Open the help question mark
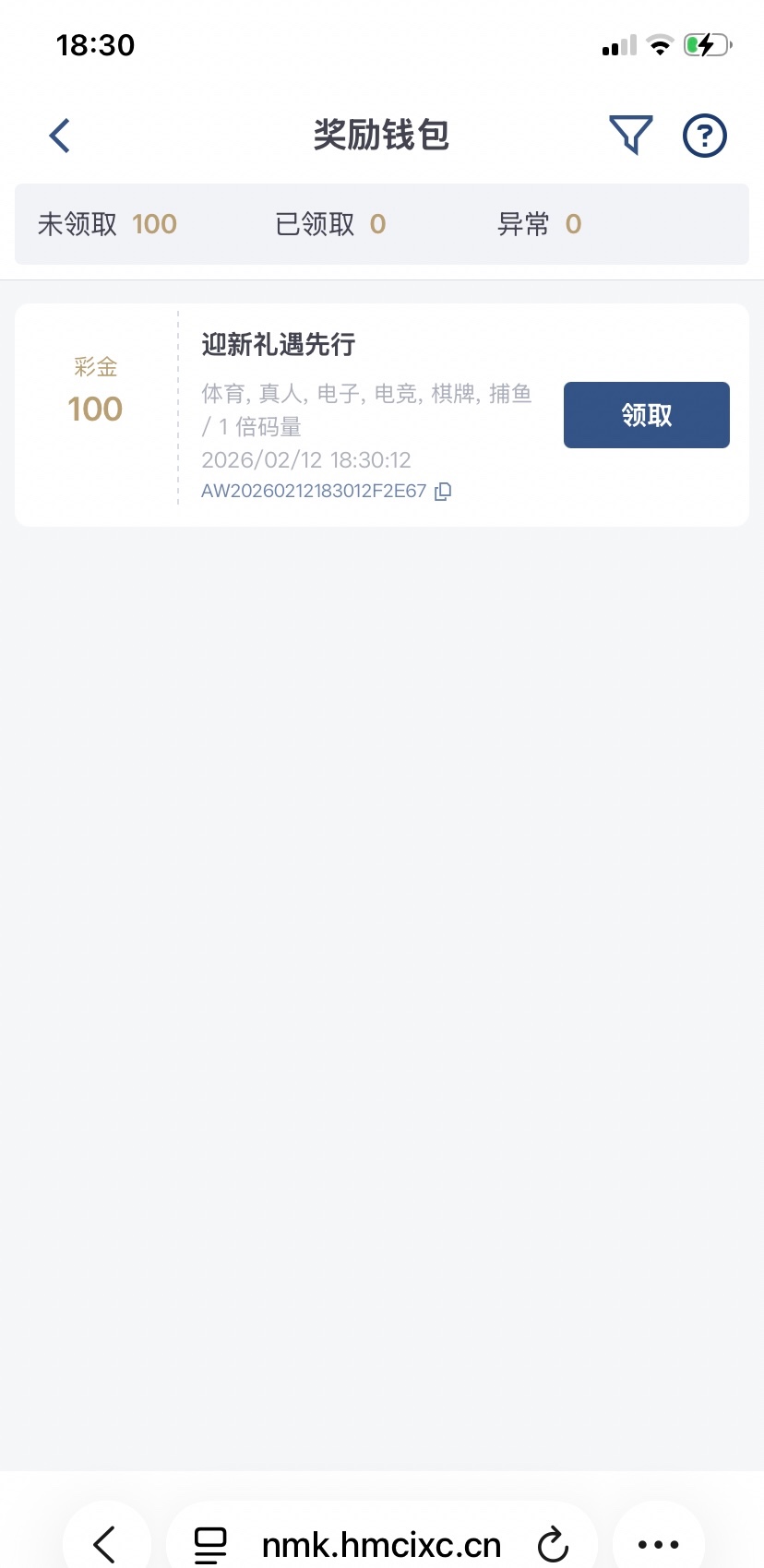Image resolution: width=764 pixels, height=1568 pixels. coord(705,137)
